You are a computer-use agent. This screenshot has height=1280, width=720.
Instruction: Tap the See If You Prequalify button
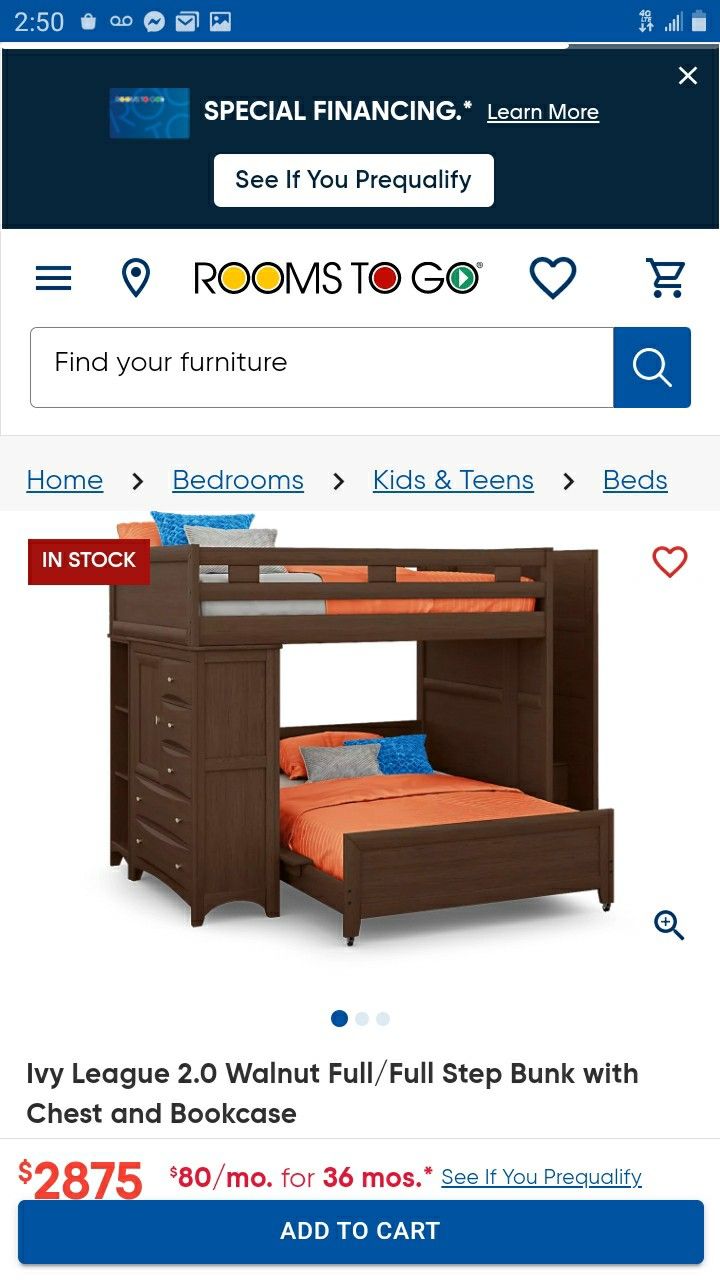click(354, 180)
